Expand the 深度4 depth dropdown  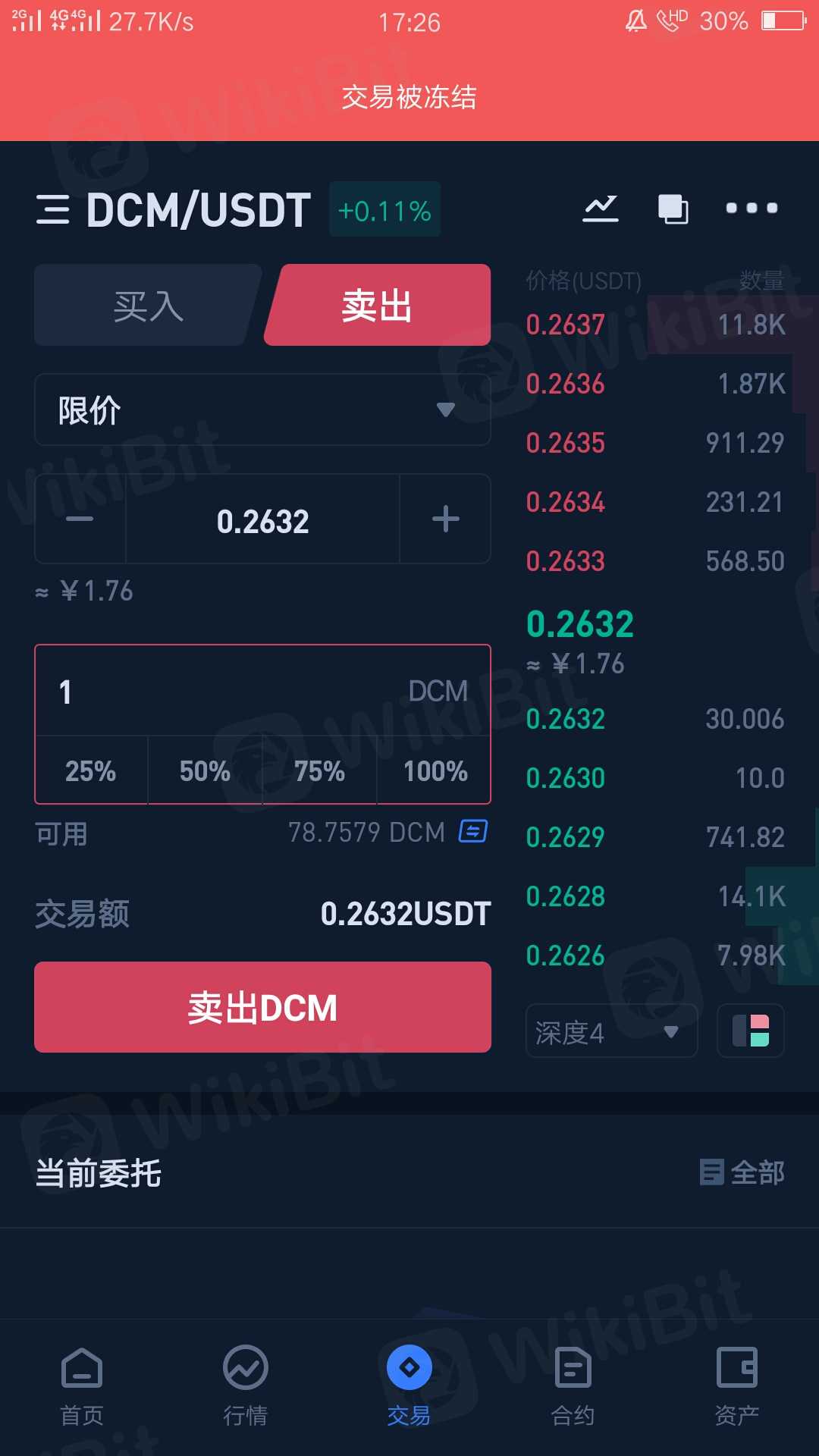click(x=611, y=1031)
